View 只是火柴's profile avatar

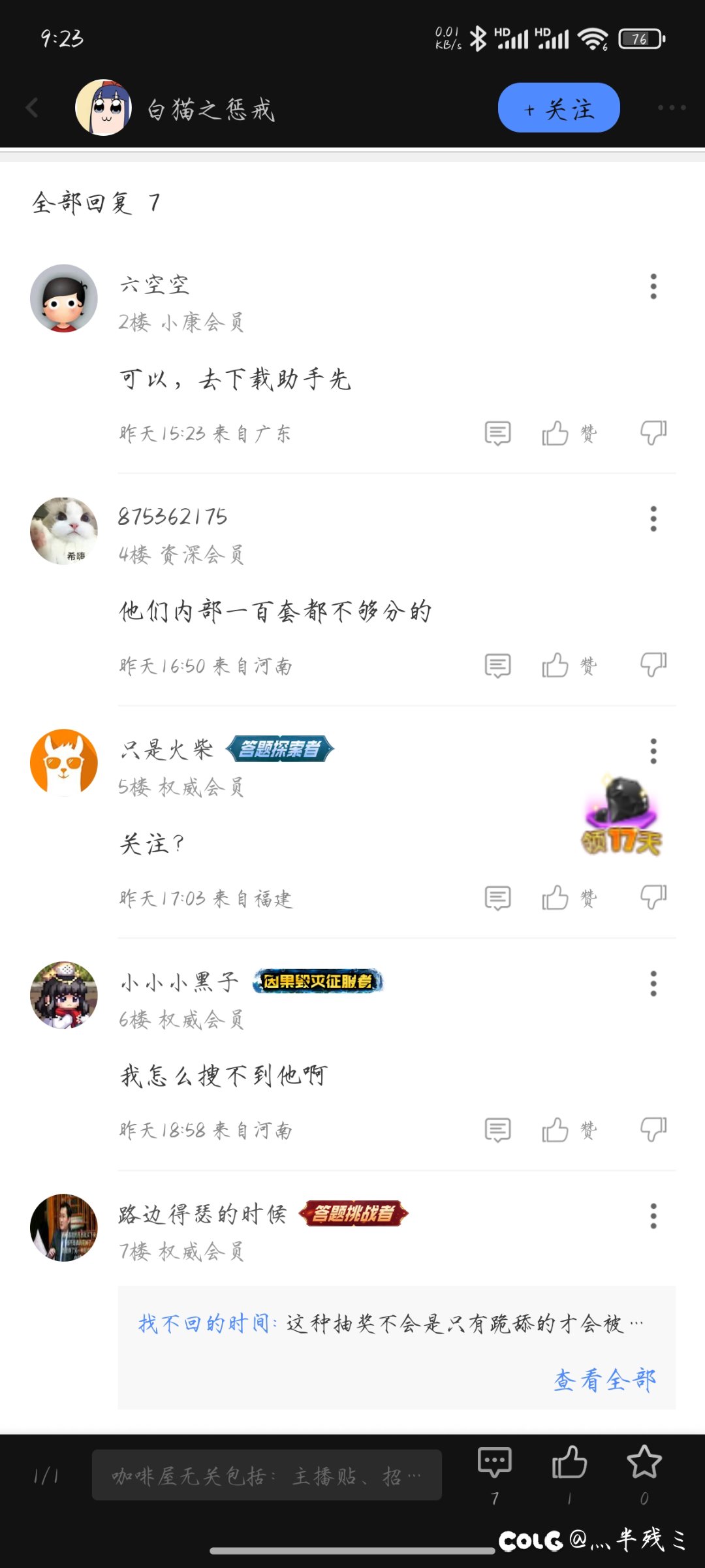[64, 763]
